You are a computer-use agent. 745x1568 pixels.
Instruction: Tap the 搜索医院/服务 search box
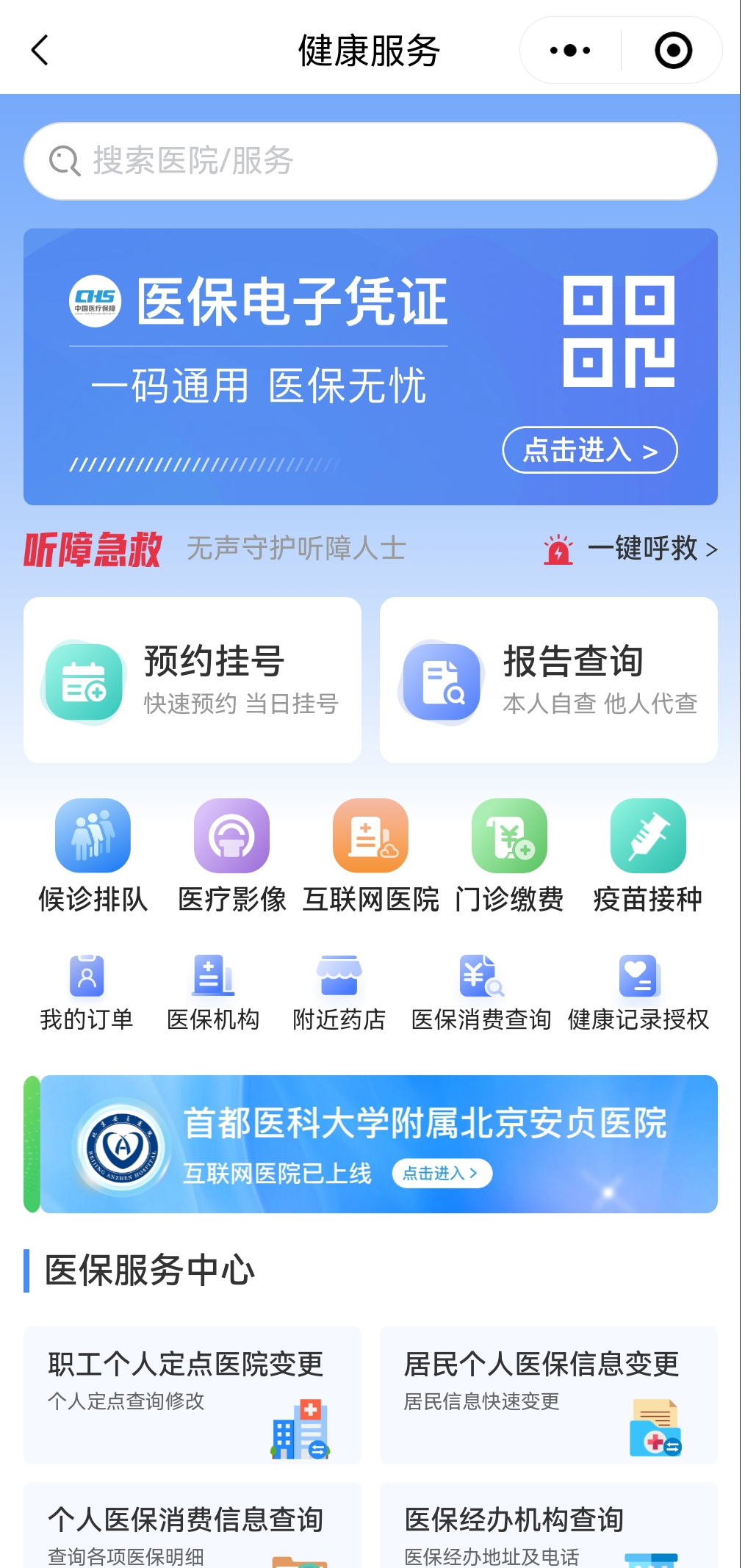[370, 162]
